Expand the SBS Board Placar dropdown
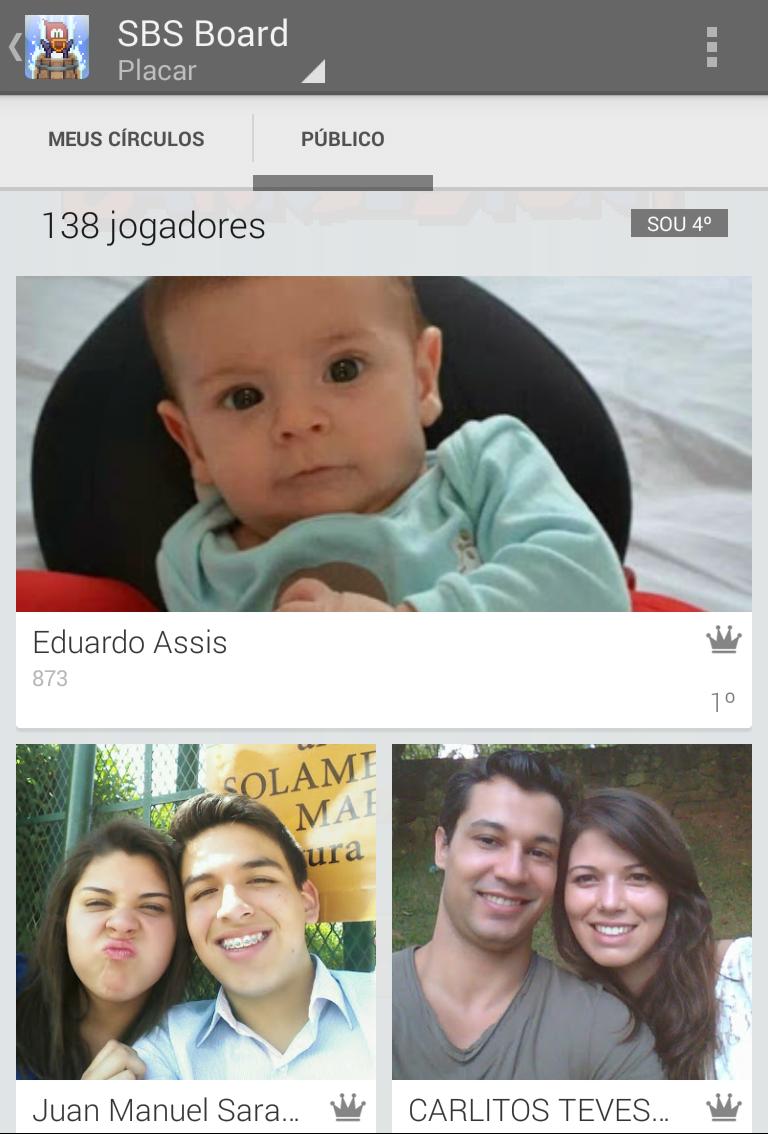The width and height of the screenshot is (768, 1134). click(220, 50)
